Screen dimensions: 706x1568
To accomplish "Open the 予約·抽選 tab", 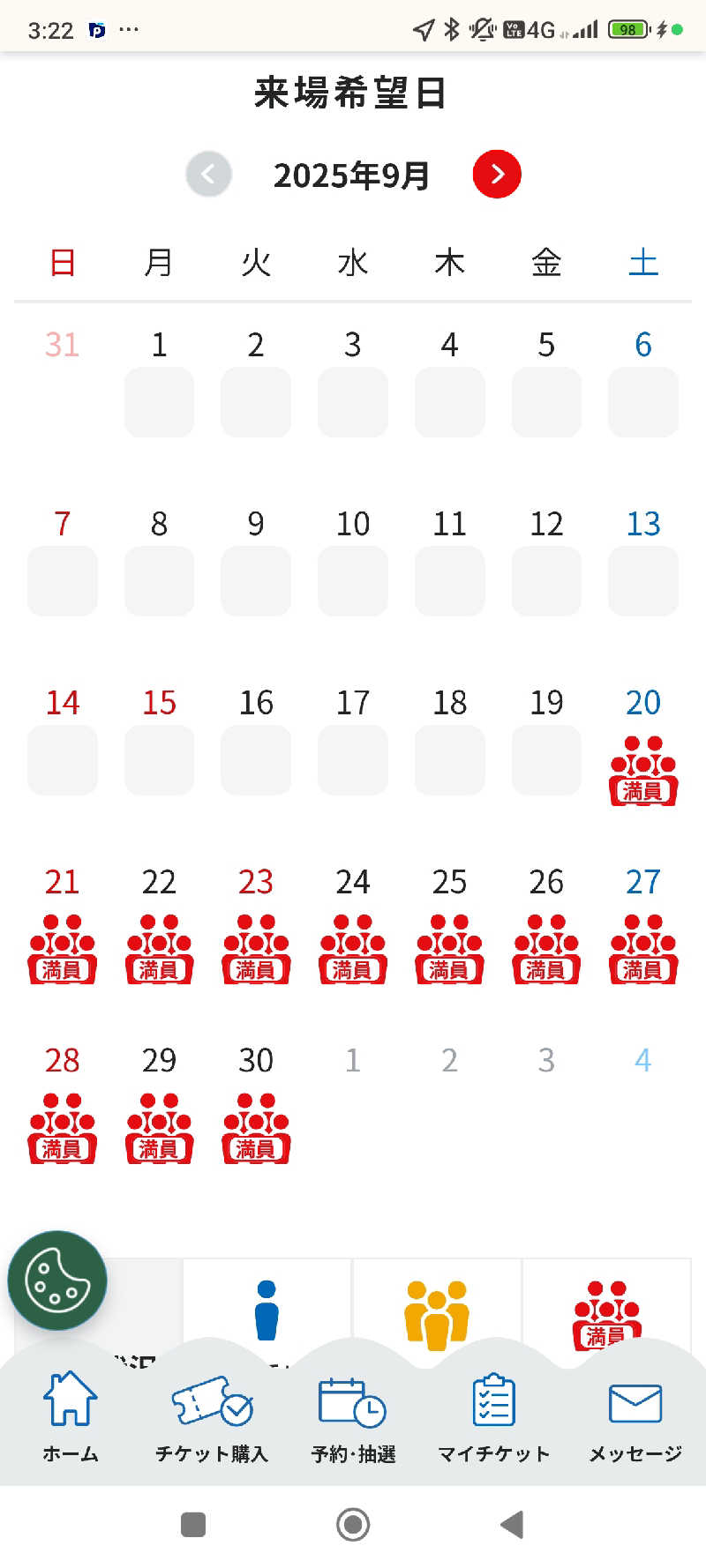I will [x=353, y=1415].
